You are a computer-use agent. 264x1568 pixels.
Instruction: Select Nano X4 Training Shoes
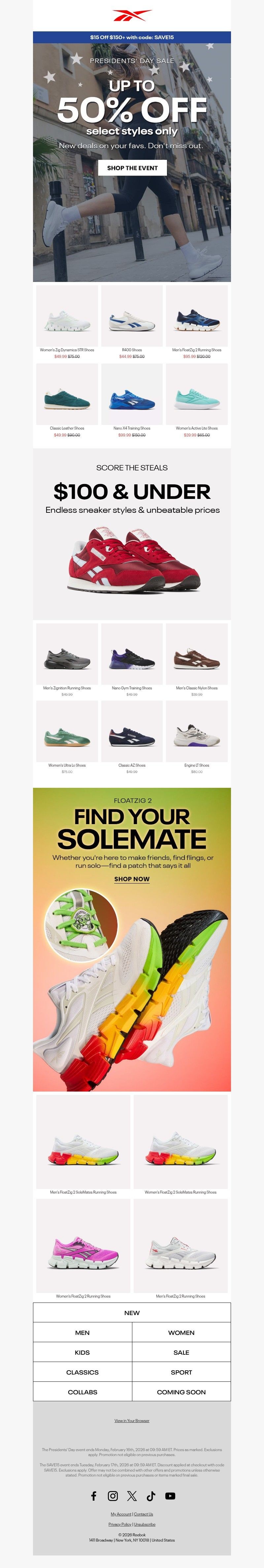(132, 395)
